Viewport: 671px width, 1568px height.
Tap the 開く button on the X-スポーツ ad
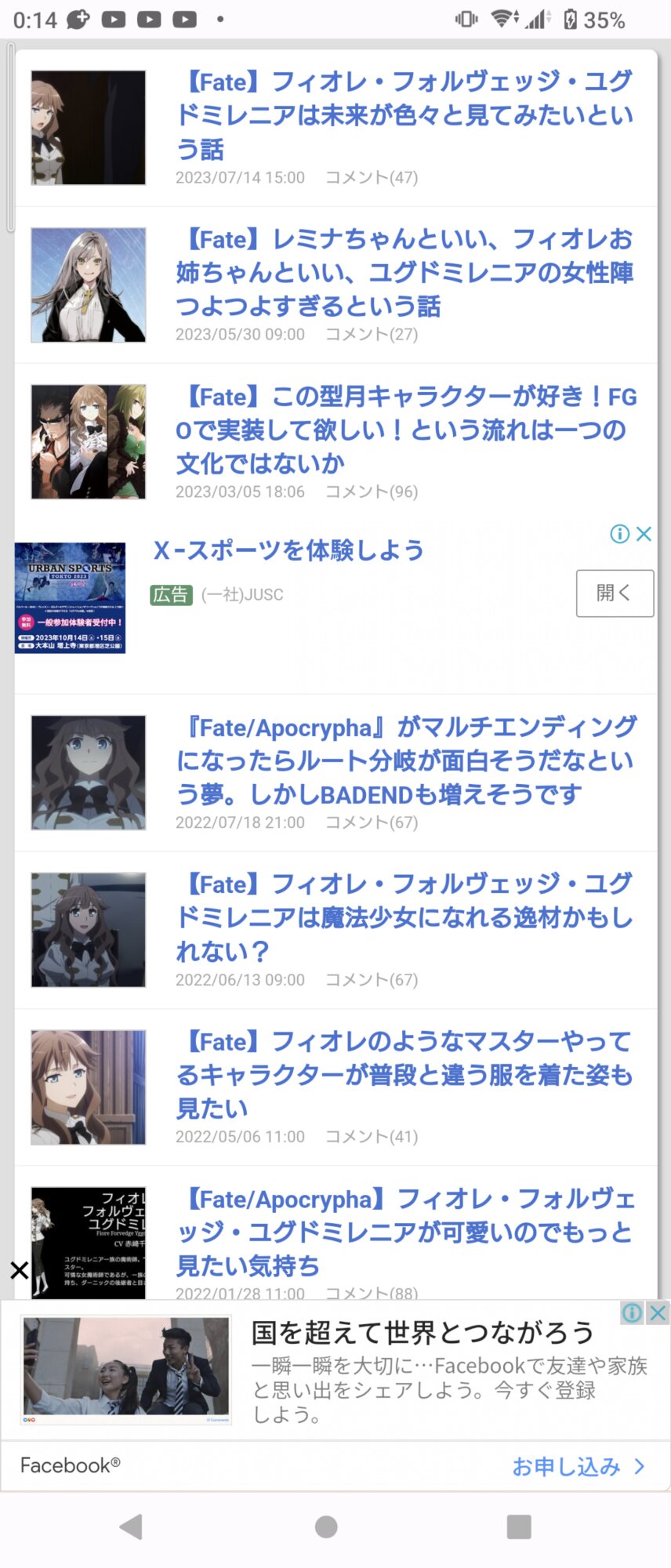click(615, 593)
